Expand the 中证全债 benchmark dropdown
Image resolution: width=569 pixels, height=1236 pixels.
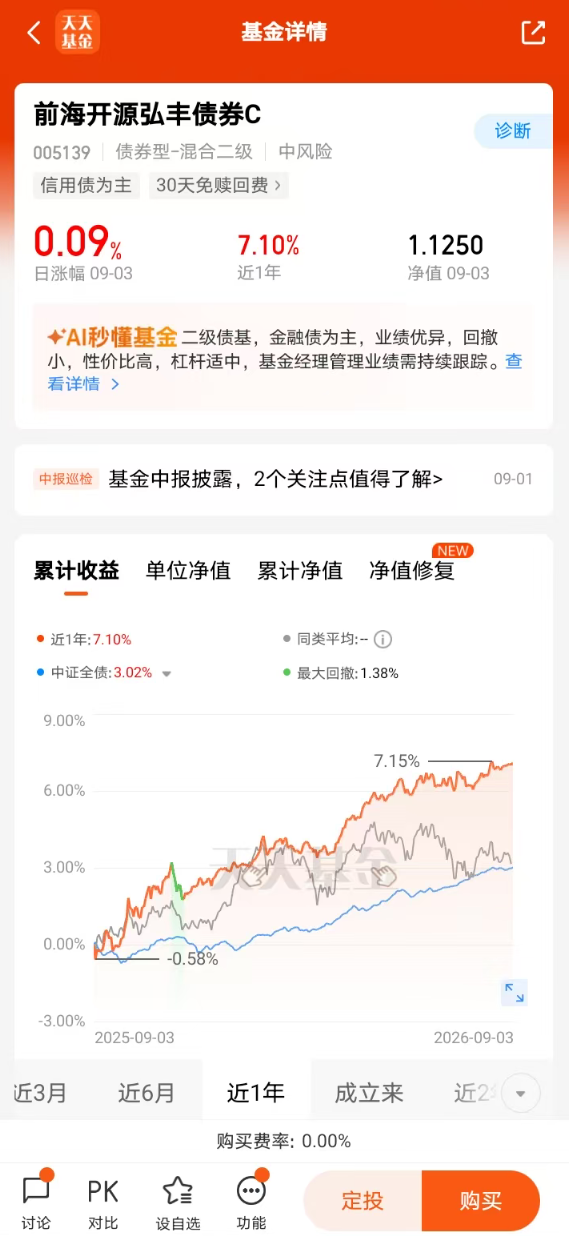(x=167, y=674)
